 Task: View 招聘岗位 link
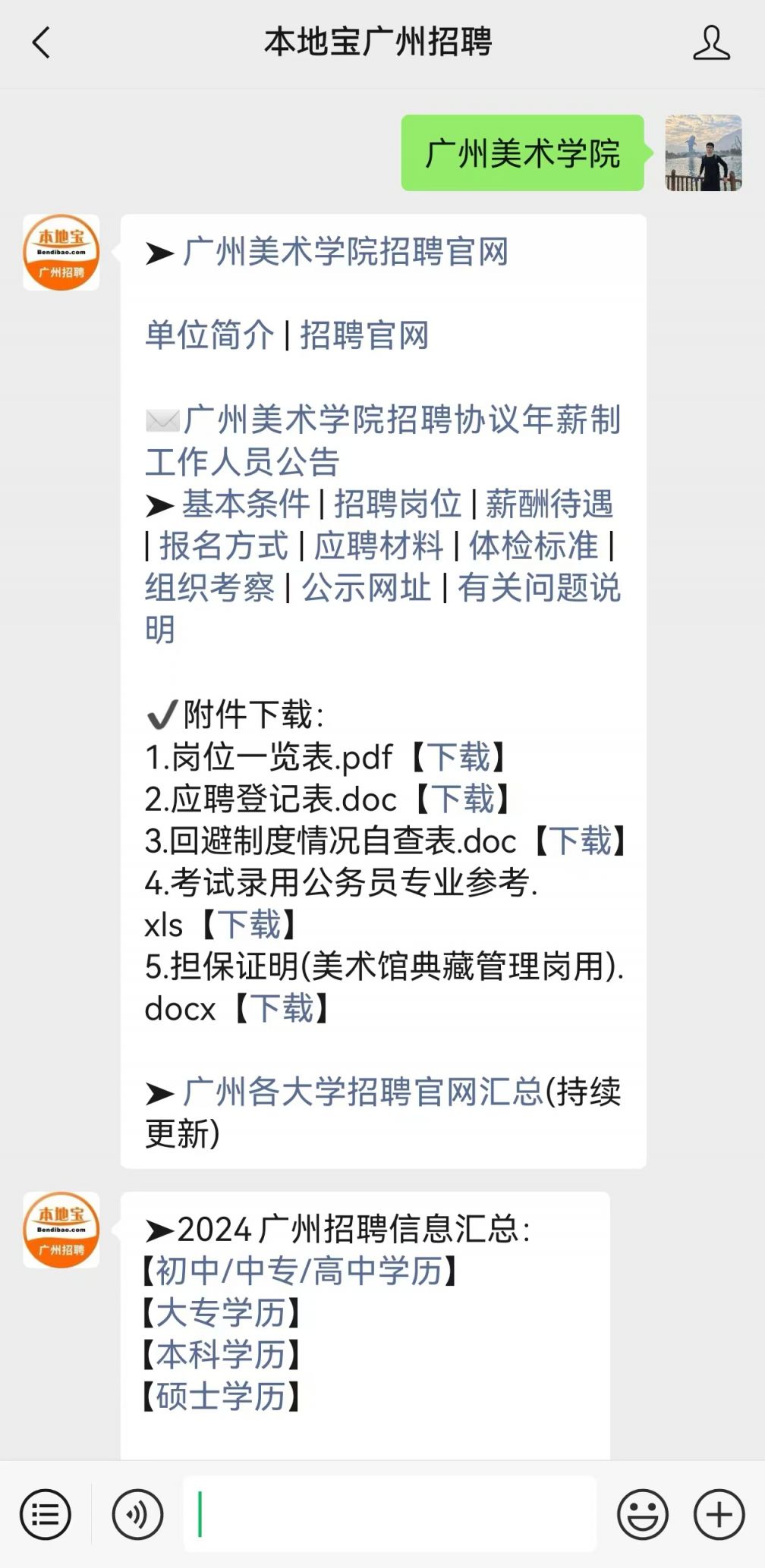tap(398, 504)
